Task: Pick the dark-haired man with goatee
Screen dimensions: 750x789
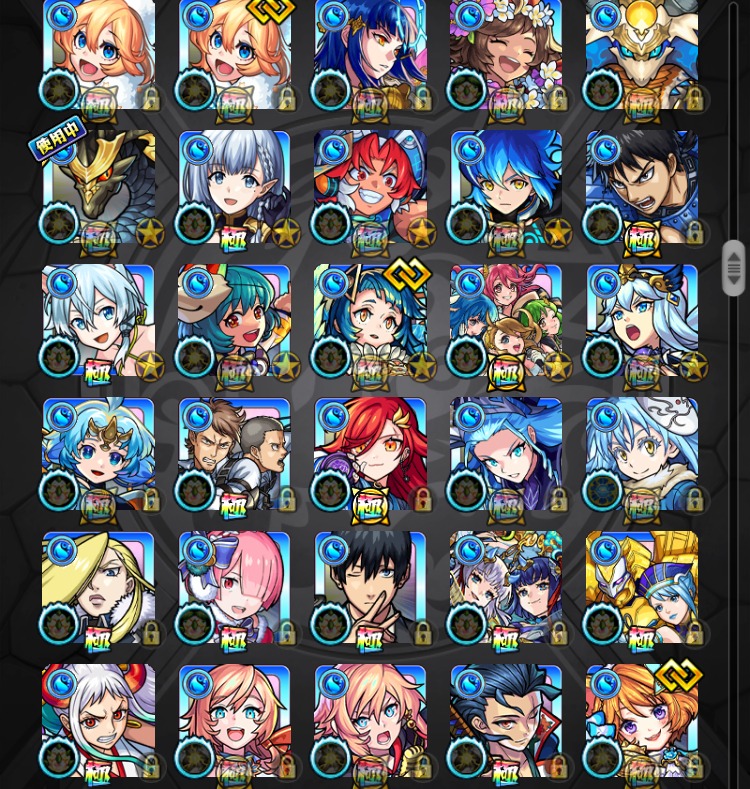Action: pos(506,720)
